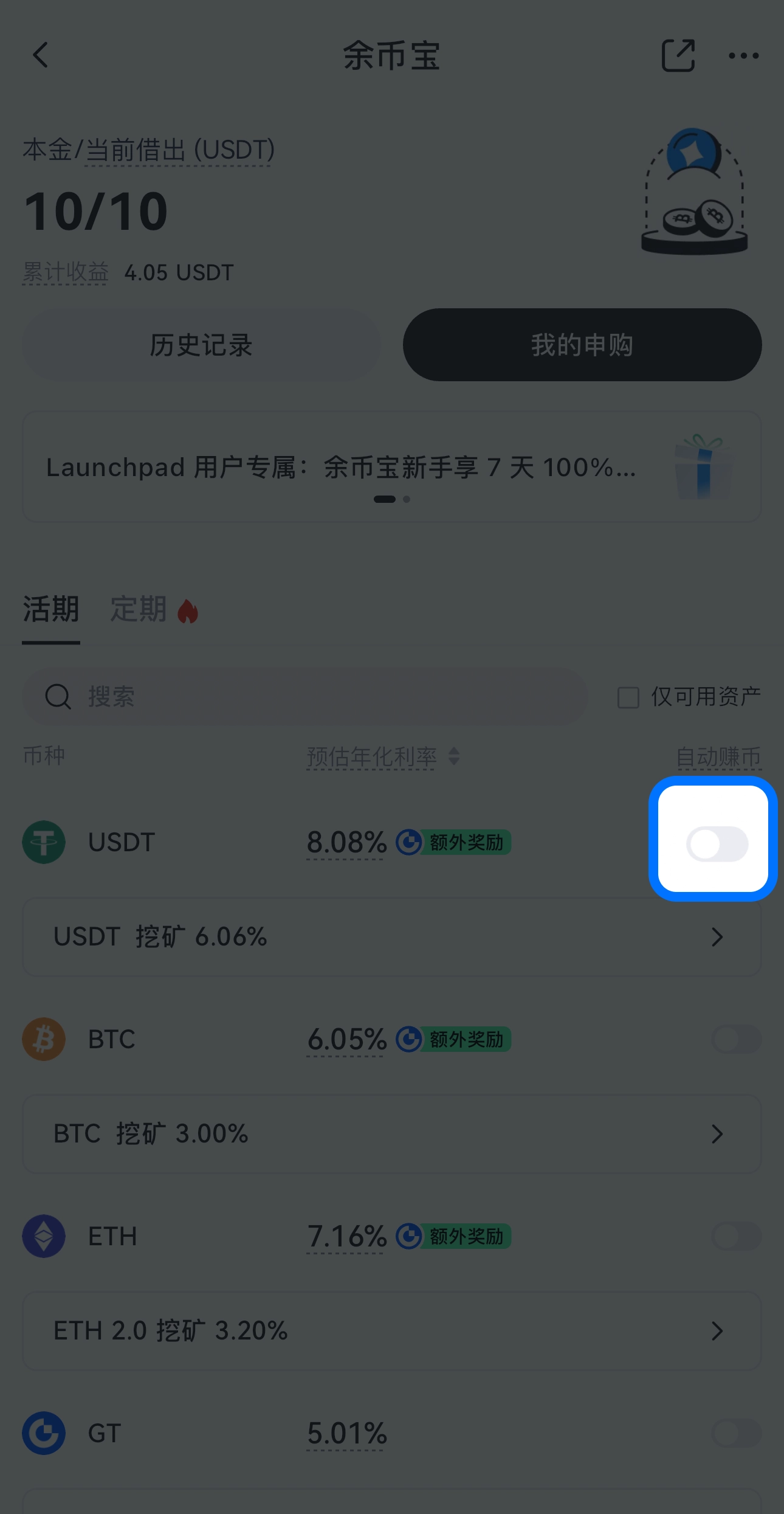The width and height of the screenshot is (784, 1514).
Task: Open 历史记录 history records
Action: [201, 345]
